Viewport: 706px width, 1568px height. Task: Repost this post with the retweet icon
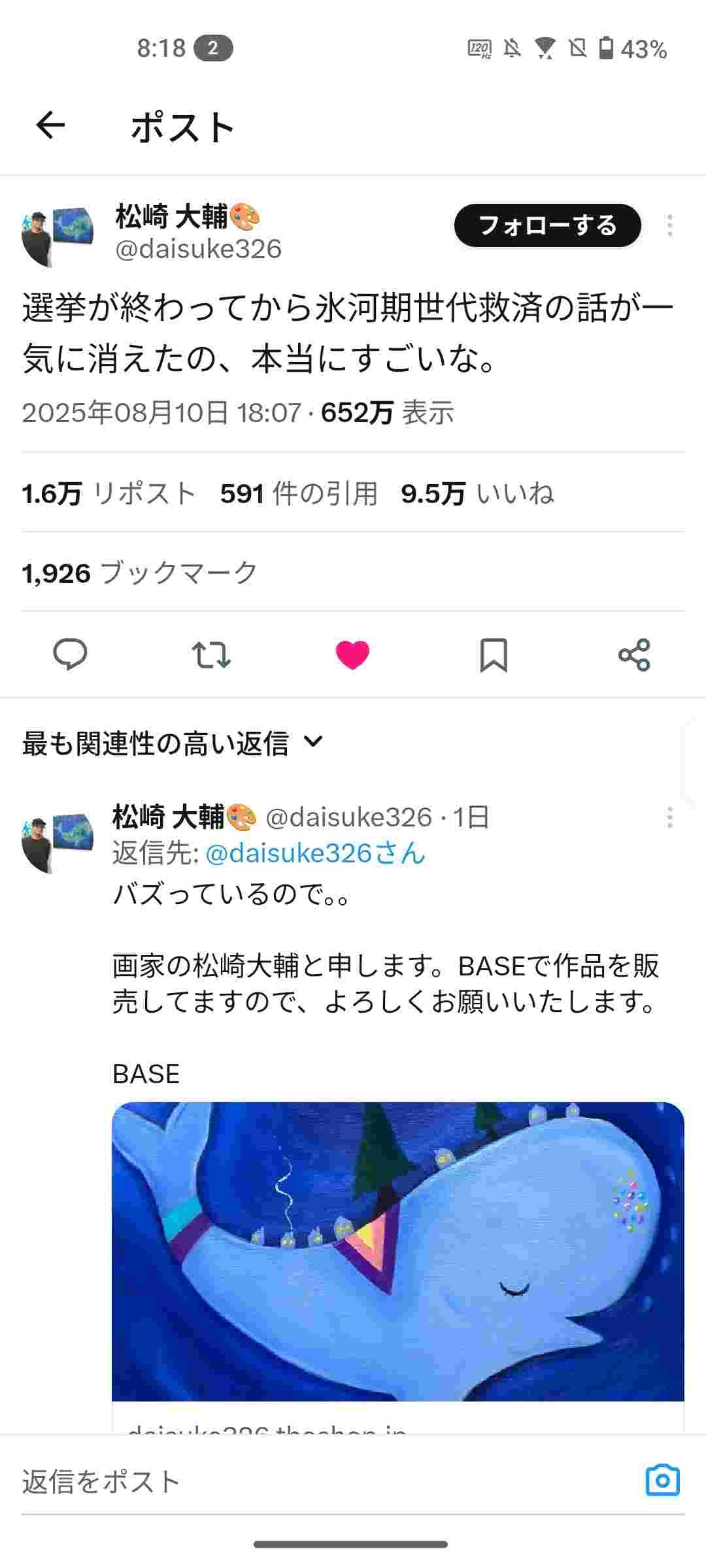[x=211, y=654]
